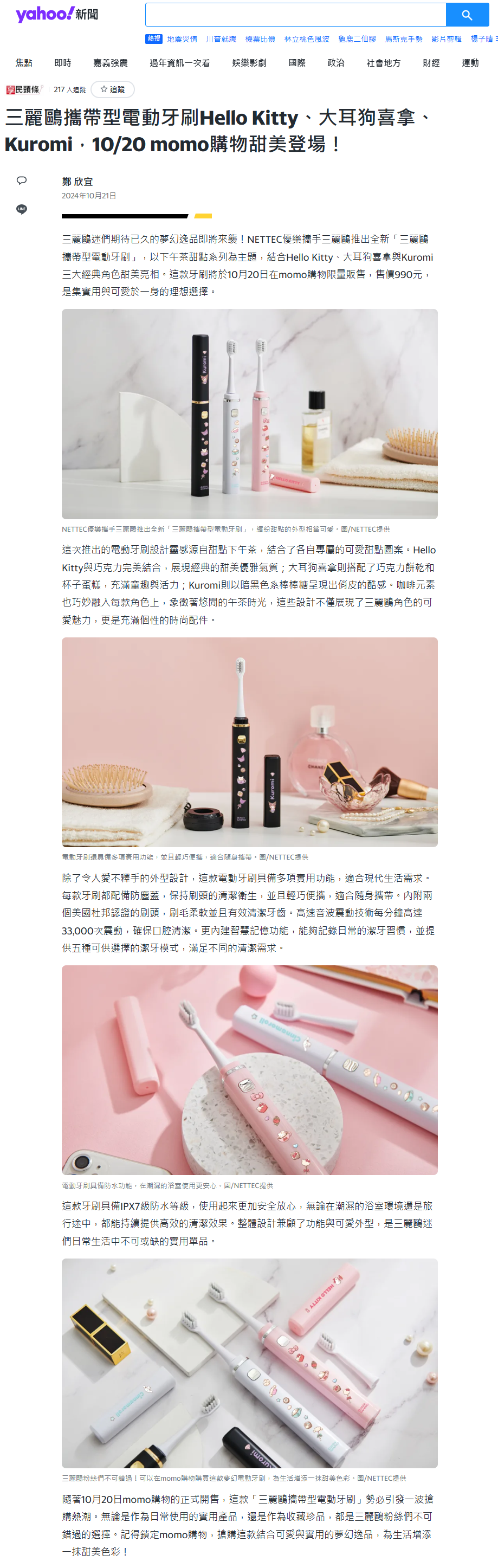Open the Yahoo新聞 home logo
The width and height of the screenshot is (498, 1568).
pyautogui.click(x=56, y=14)
